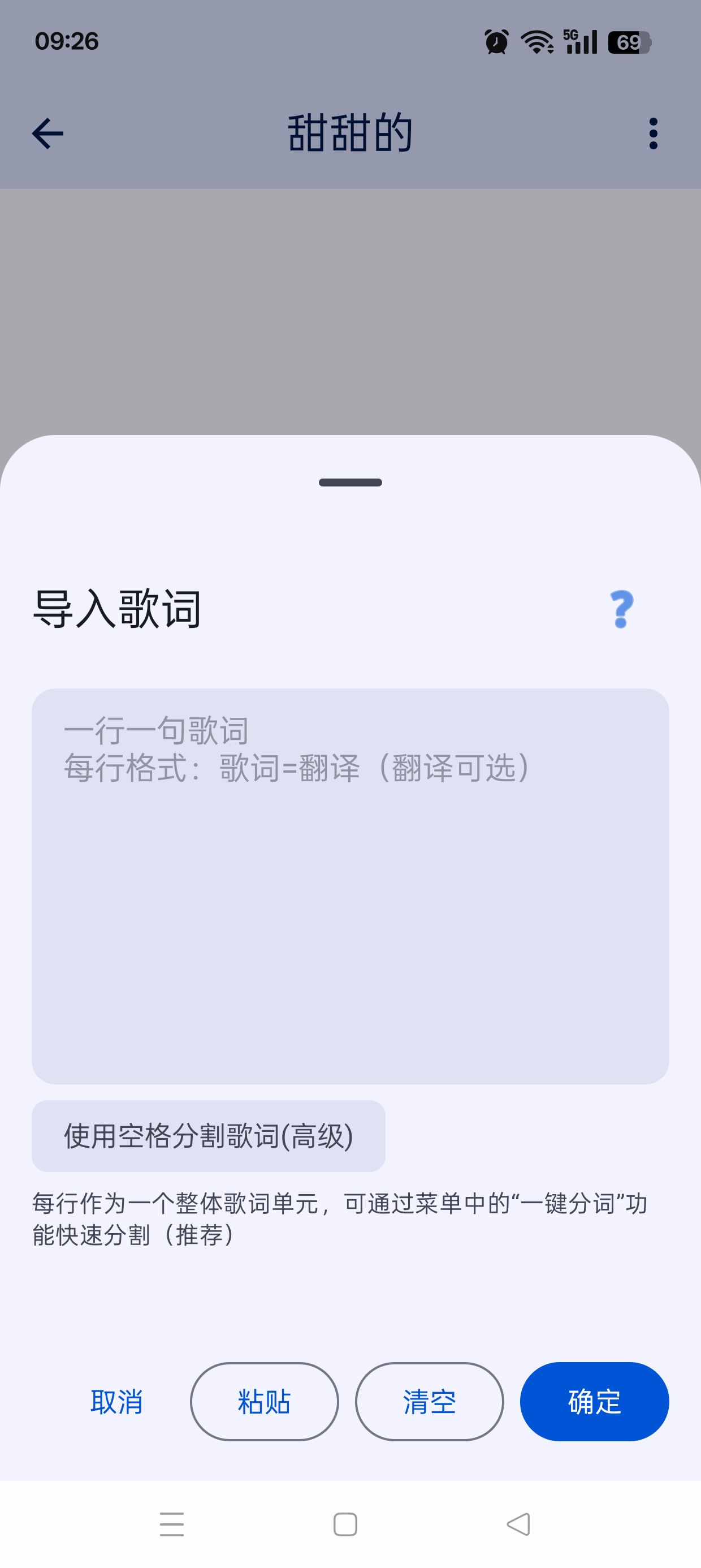Confirm import with 确定 button
The height and width of the screenshot is (1568, 701).
595,1402
